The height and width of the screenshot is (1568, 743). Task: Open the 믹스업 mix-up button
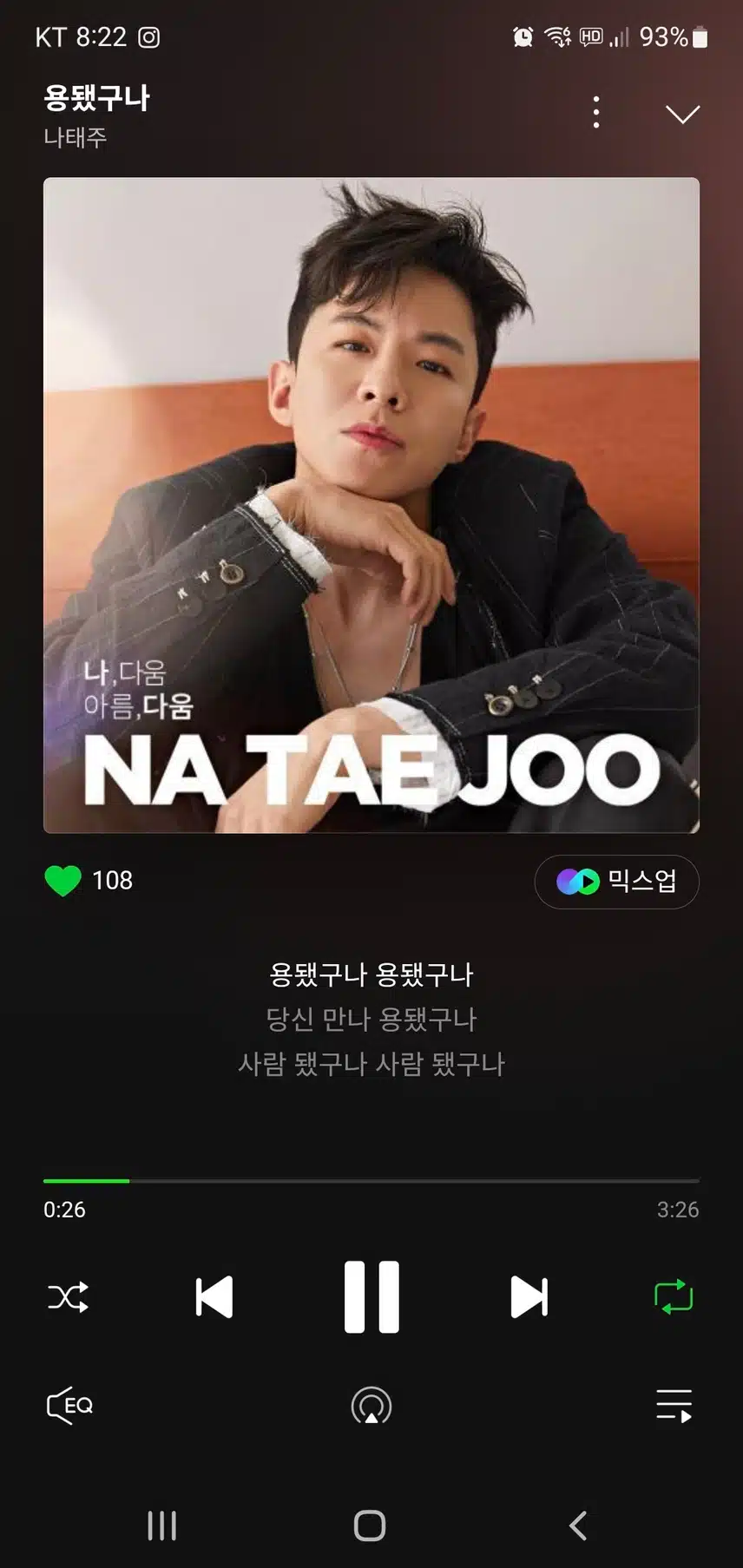pos(616,882)
